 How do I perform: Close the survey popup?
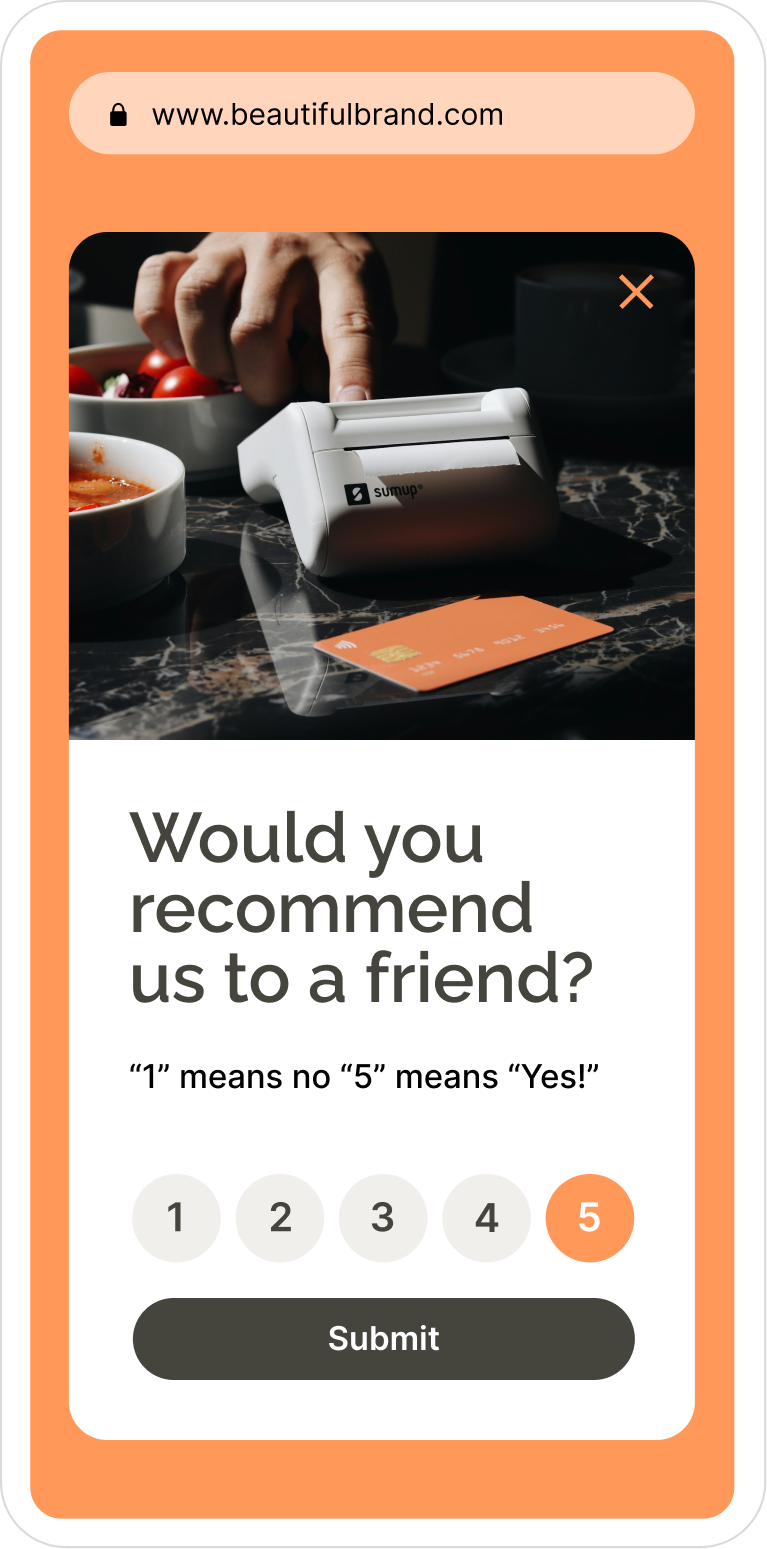click(x=636, y=291)
